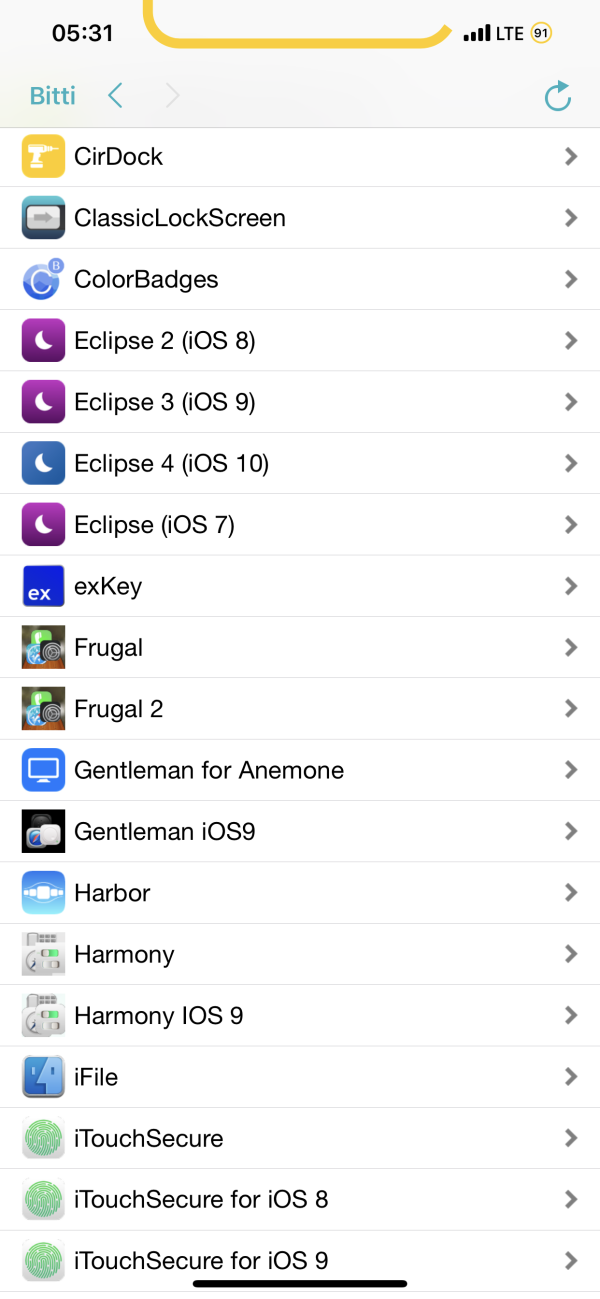Viewport: 600px width, 1299px height.
Task: Choose Eclipse (iOS 7)
Action: coord(300,525)
